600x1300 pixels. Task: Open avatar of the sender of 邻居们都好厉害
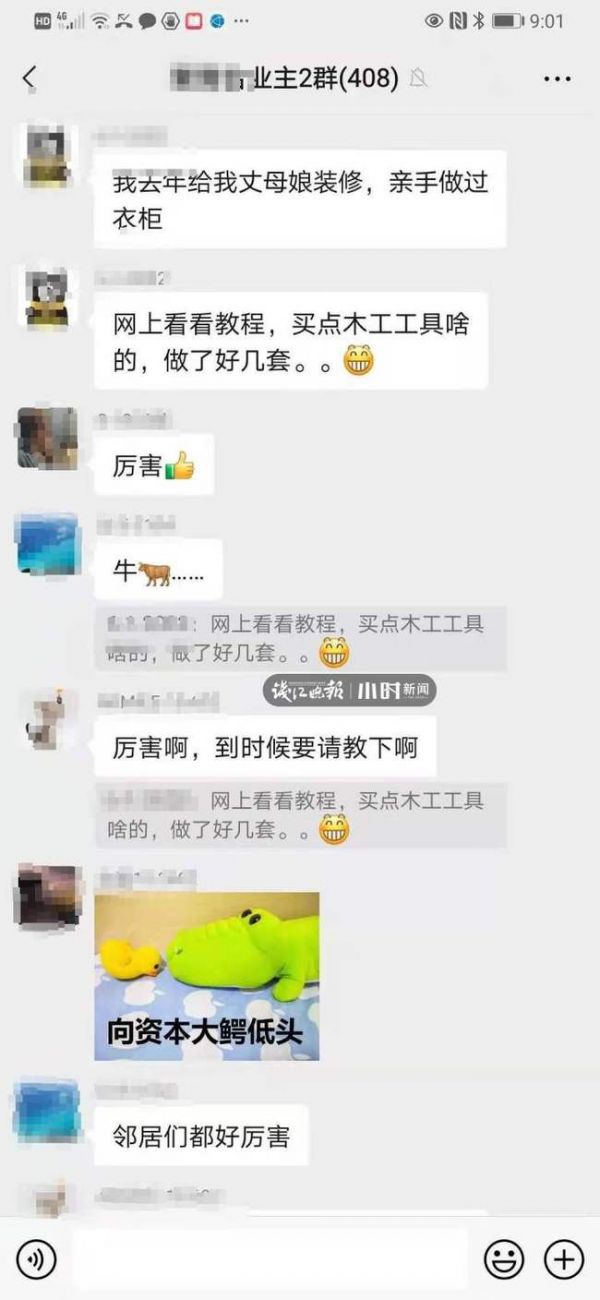click(x=48, y=1110)
